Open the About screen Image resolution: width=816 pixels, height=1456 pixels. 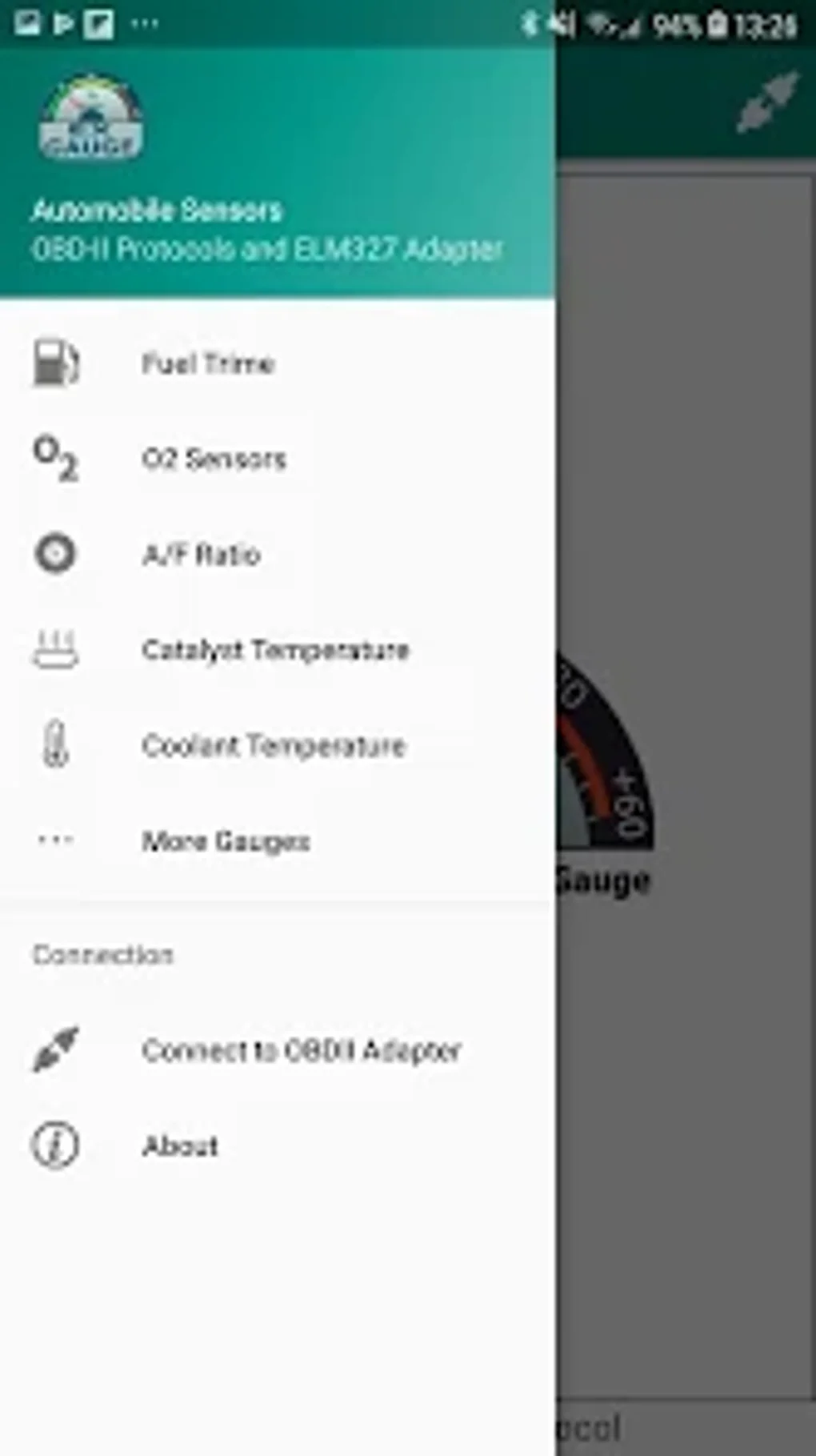coord(179,1145)
